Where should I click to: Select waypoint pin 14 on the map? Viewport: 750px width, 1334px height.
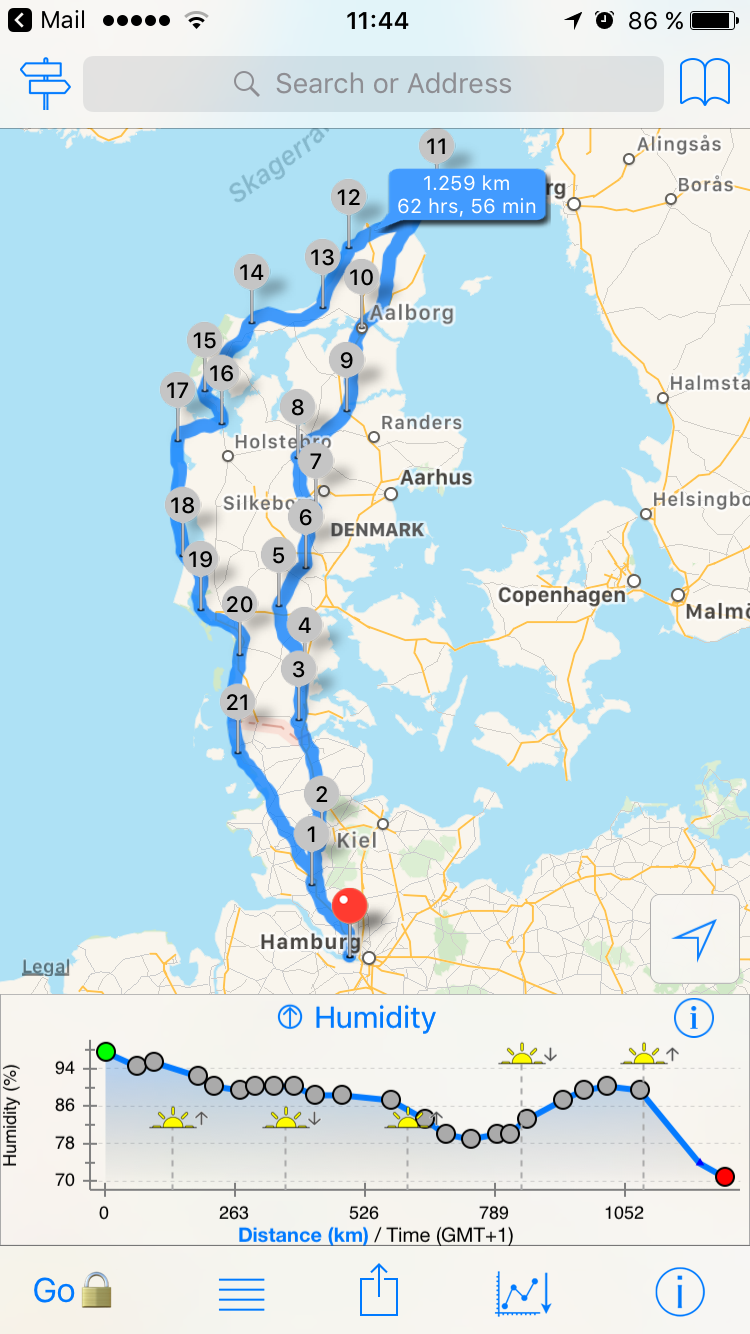[x=251, y=272]
